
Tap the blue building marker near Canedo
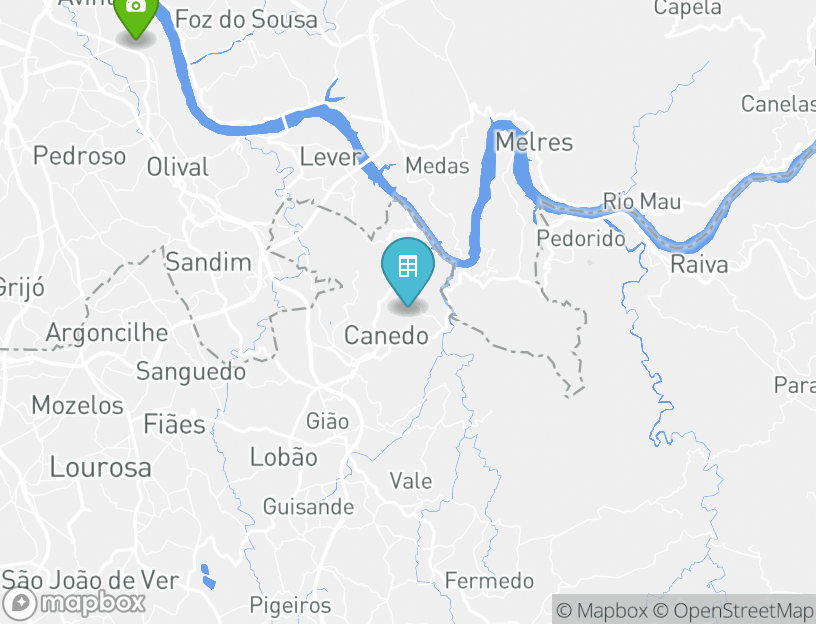[407, 267]
